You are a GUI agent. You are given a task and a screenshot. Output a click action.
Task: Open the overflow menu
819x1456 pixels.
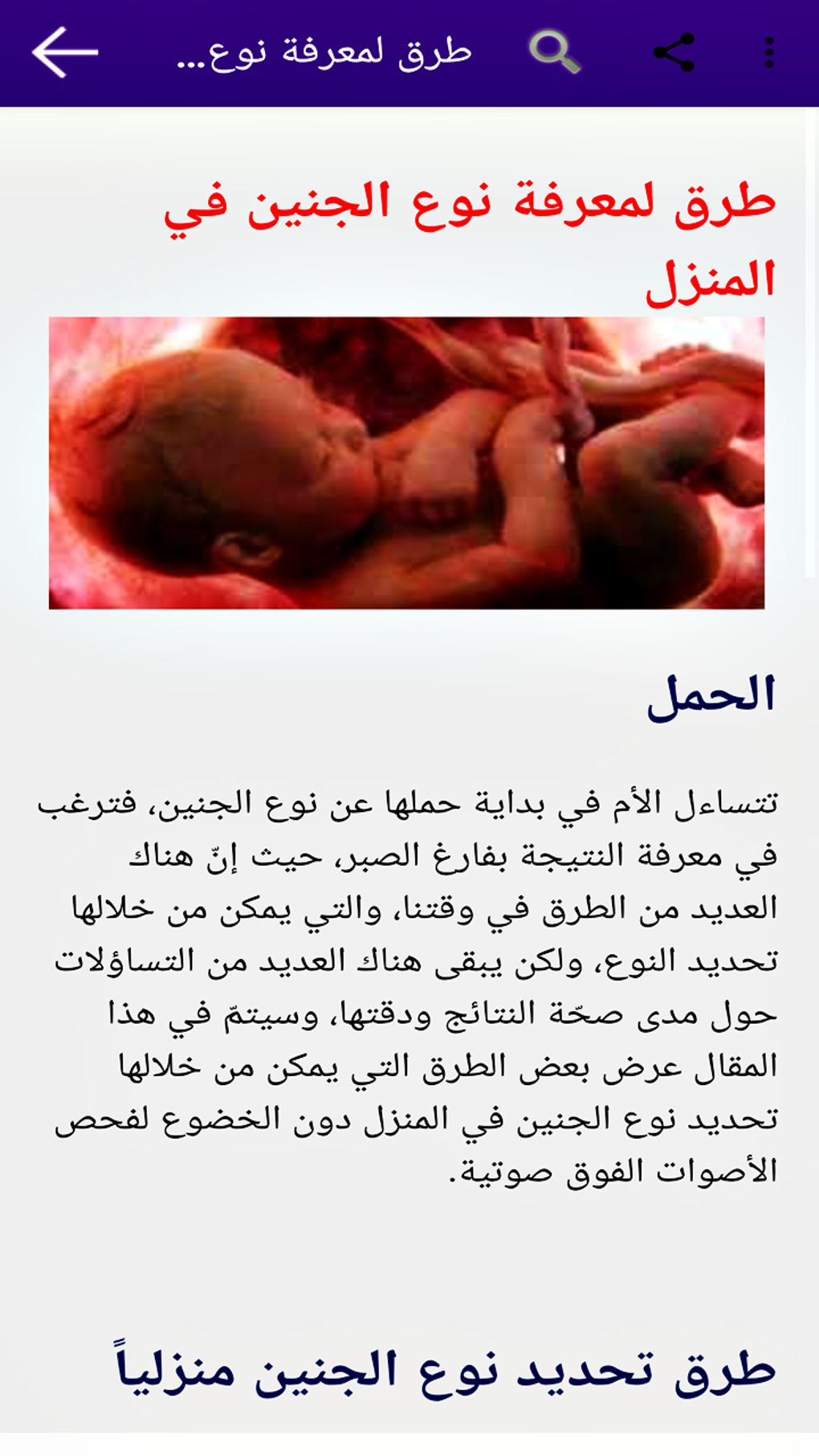[x=768, y=53]
